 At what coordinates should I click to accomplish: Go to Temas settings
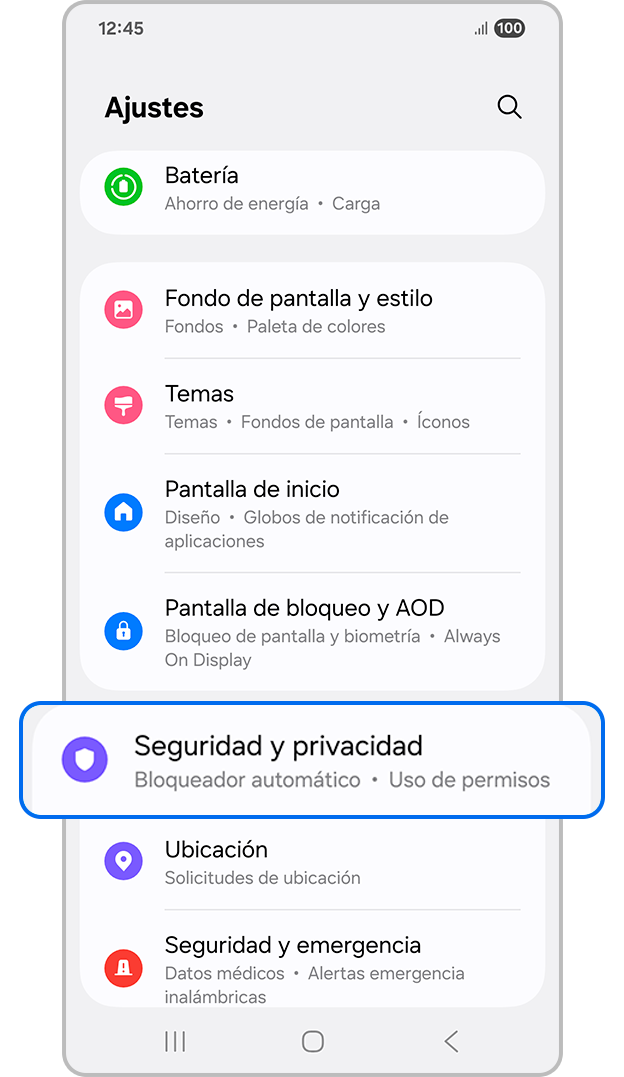tap(312, 406)
